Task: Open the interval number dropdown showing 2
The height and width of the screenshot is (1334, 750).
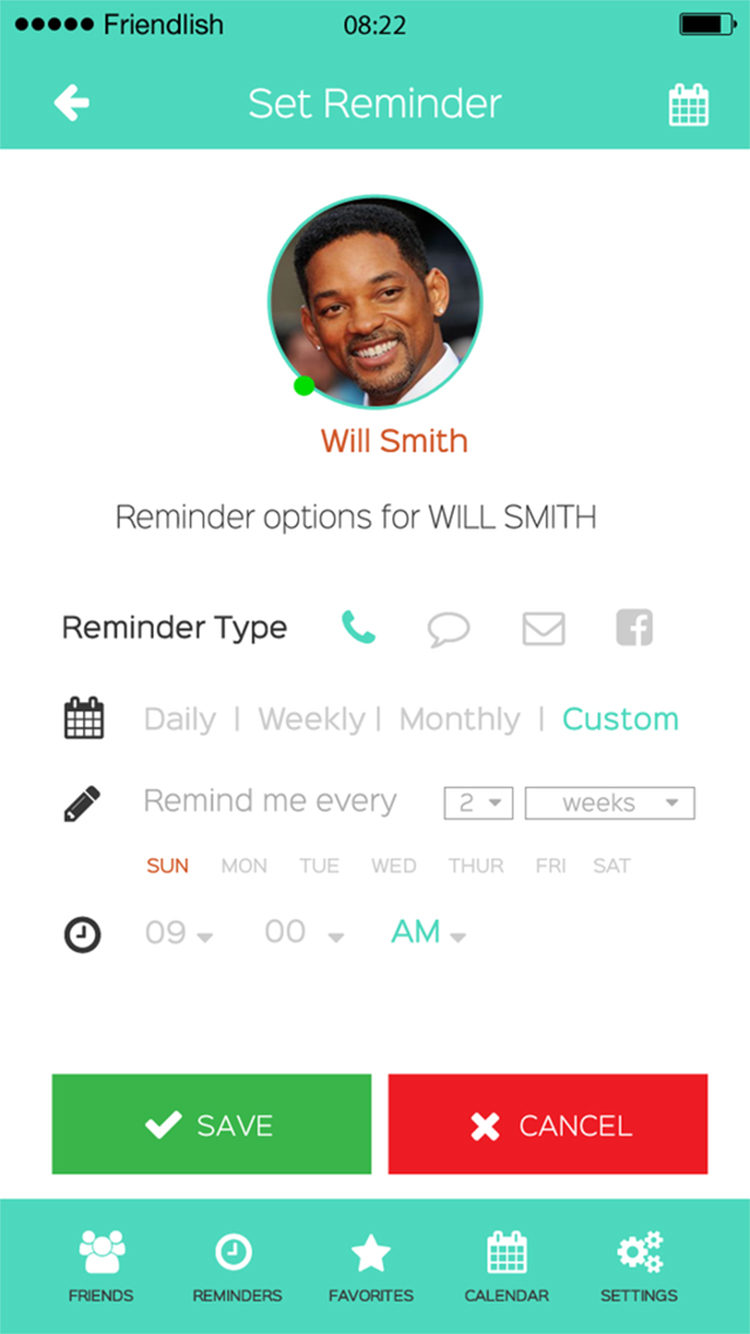Action: coord(478,803)
